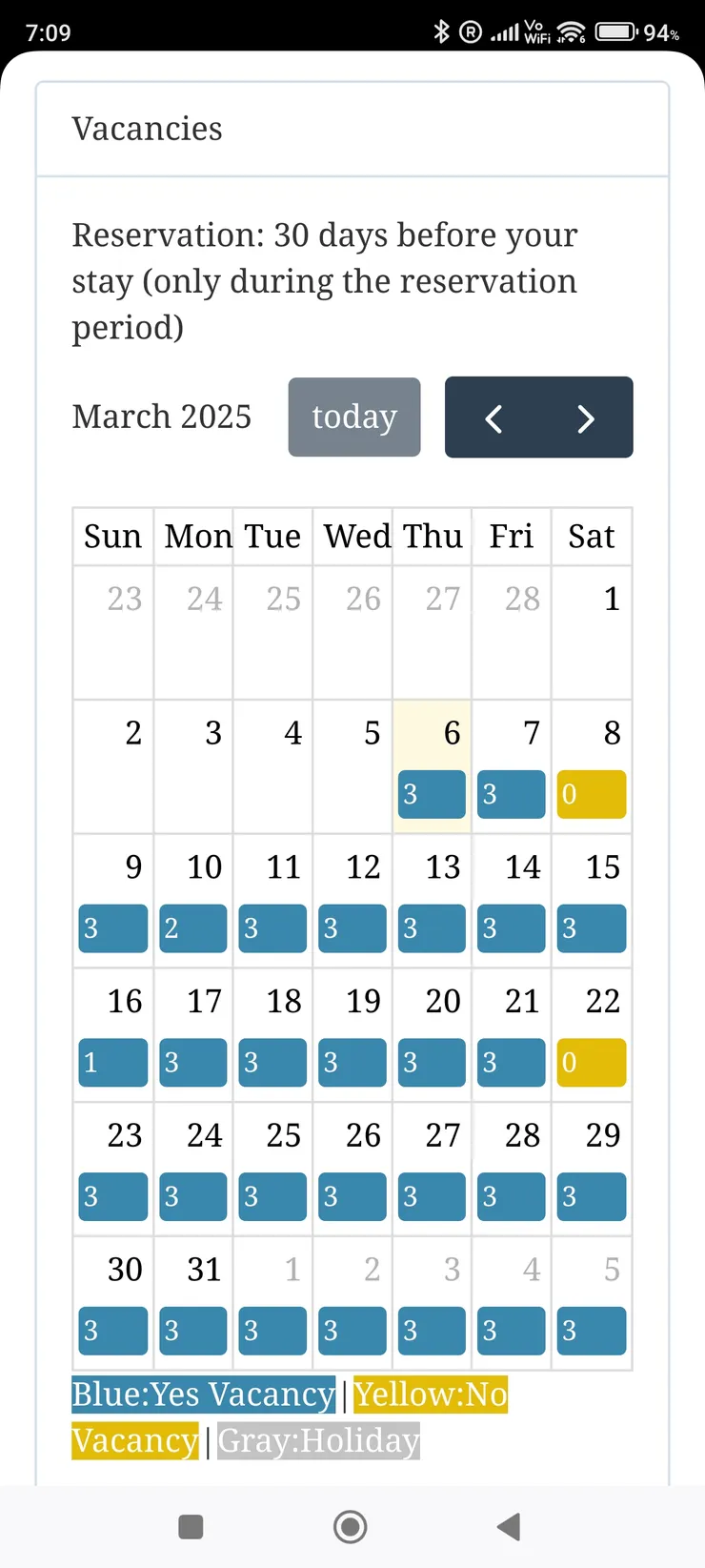Pick the vacancy badge on March 29
This screenshot has width=705, height=1568.
(x=592, y=1197)
